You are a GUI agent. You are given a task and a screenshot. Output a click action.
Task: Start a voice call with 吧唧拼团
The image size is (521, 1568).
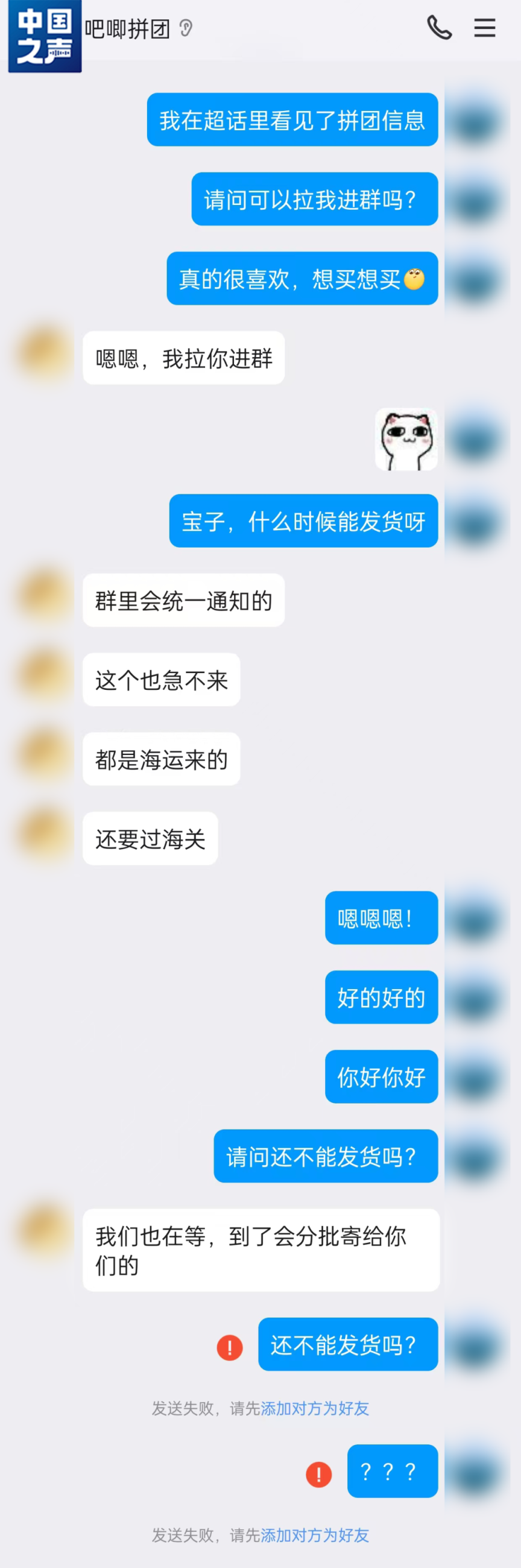439,28
